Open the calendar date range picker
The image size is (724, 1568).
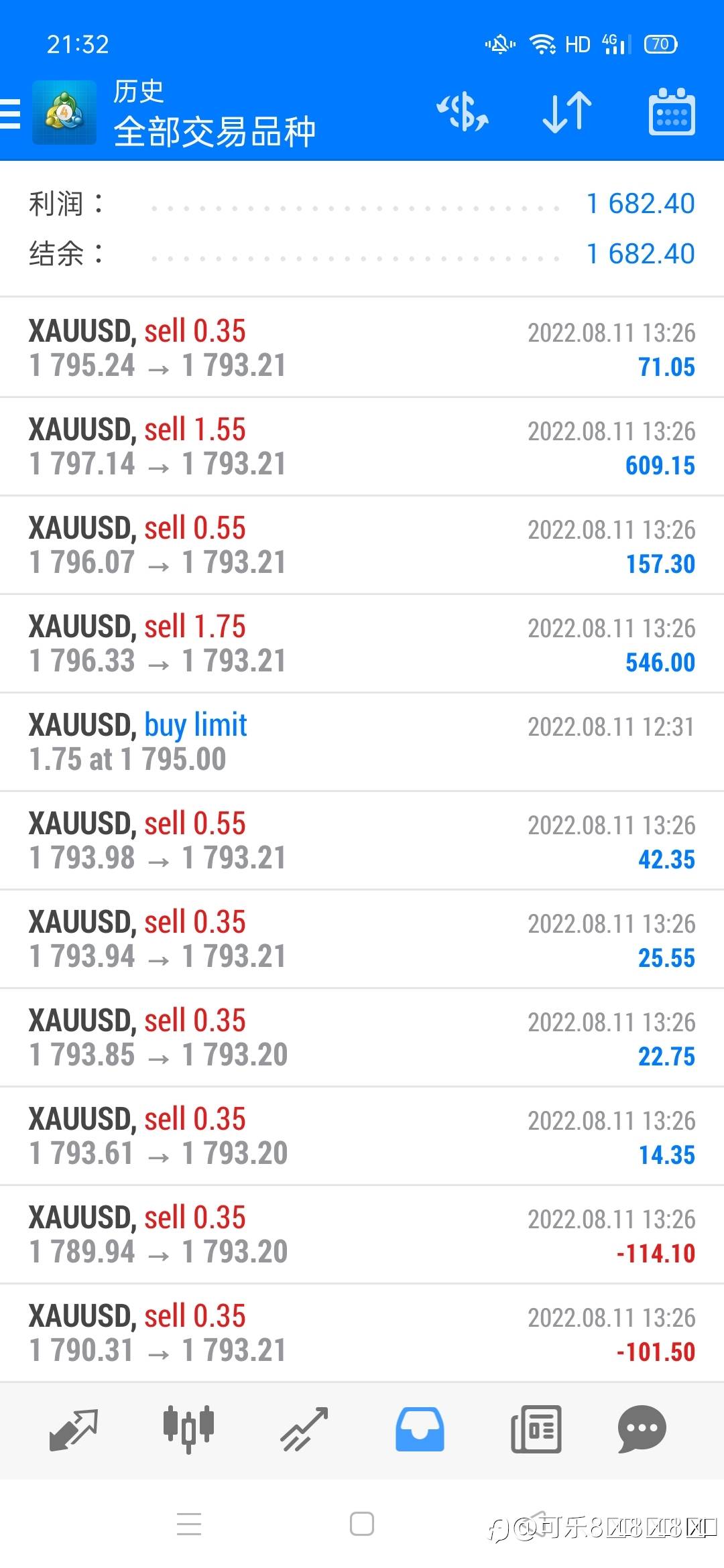[x=671, y=112]
